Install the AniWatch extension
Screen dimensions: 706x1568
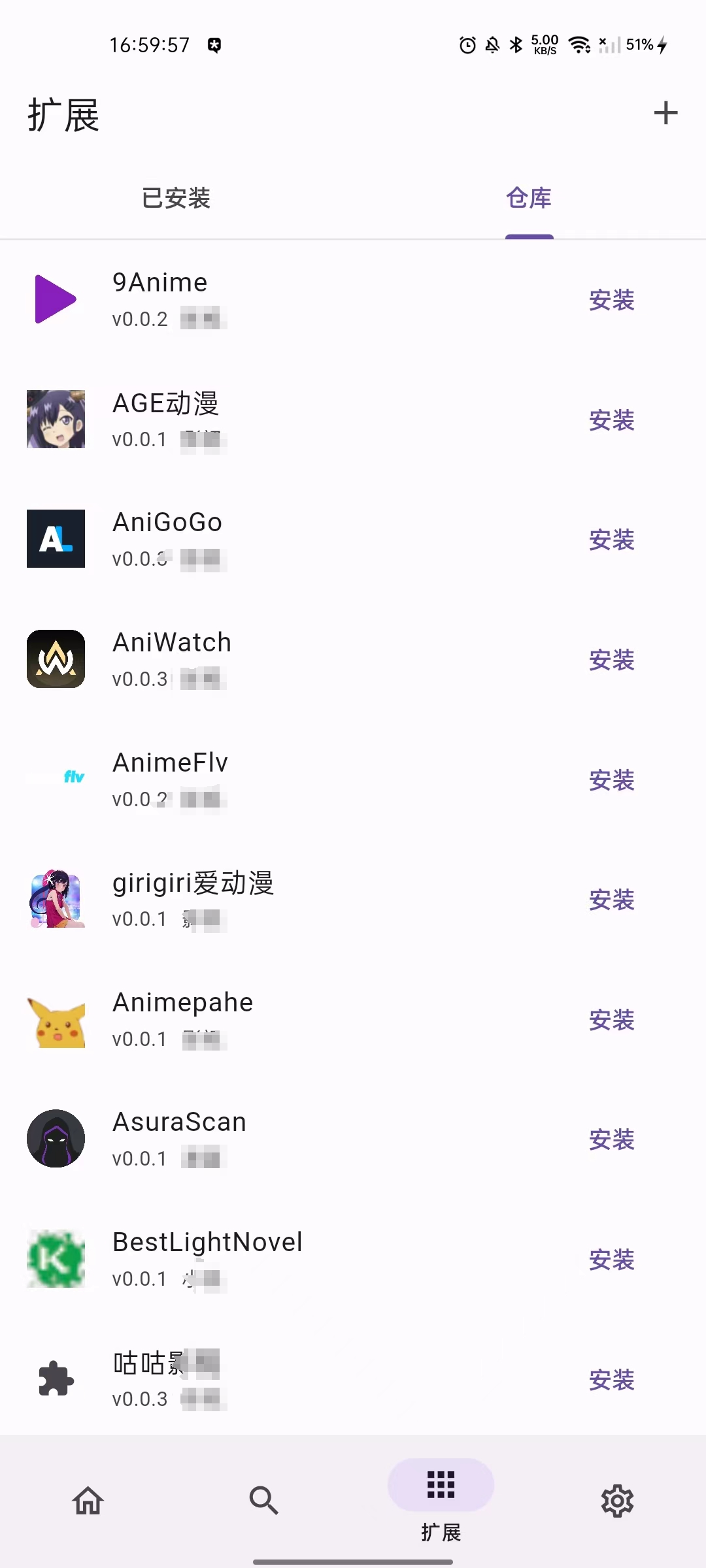(x=611, y=661)
